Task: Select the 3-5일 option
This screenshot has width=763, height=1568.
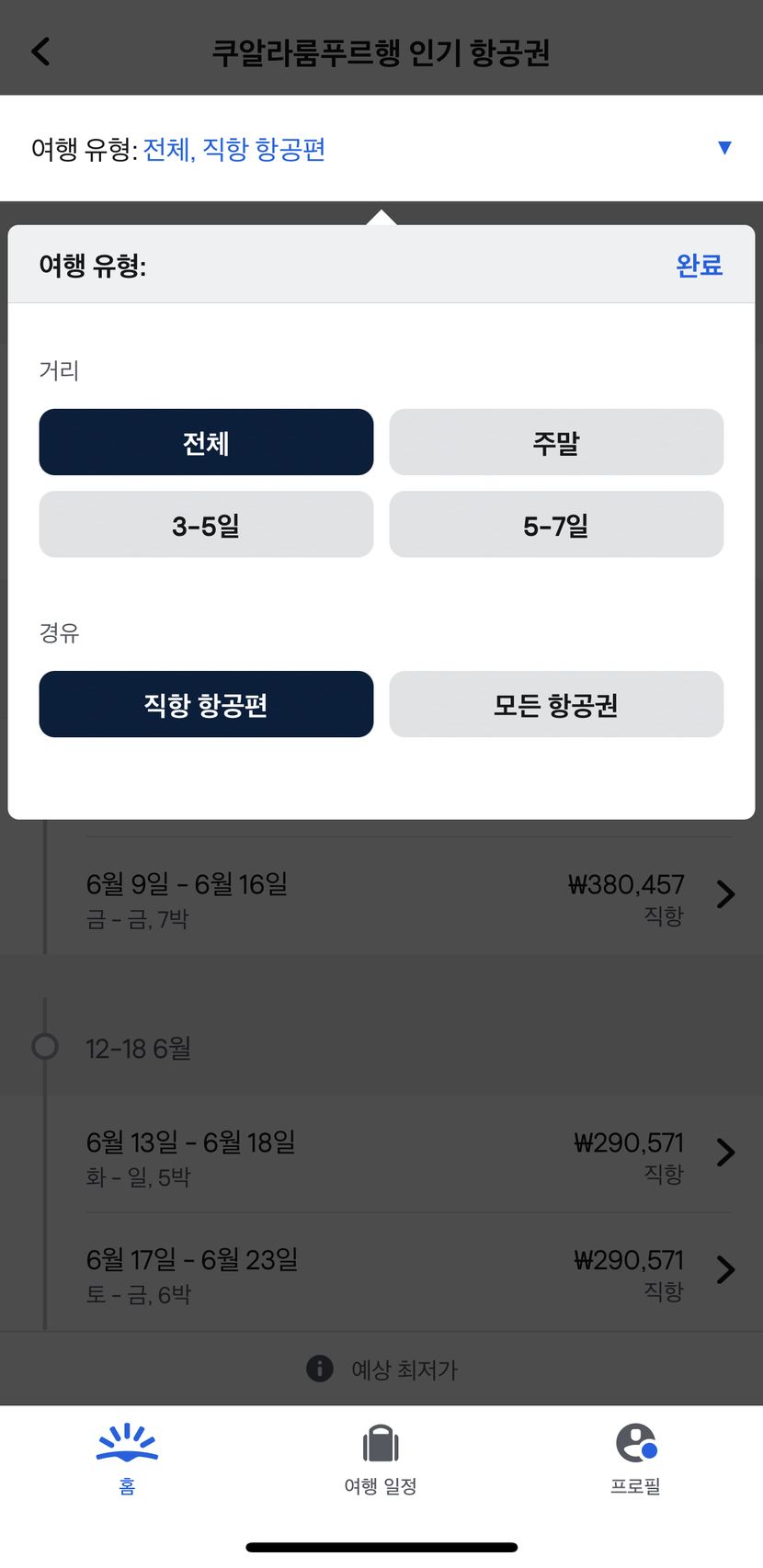Action: coord(206,524)
